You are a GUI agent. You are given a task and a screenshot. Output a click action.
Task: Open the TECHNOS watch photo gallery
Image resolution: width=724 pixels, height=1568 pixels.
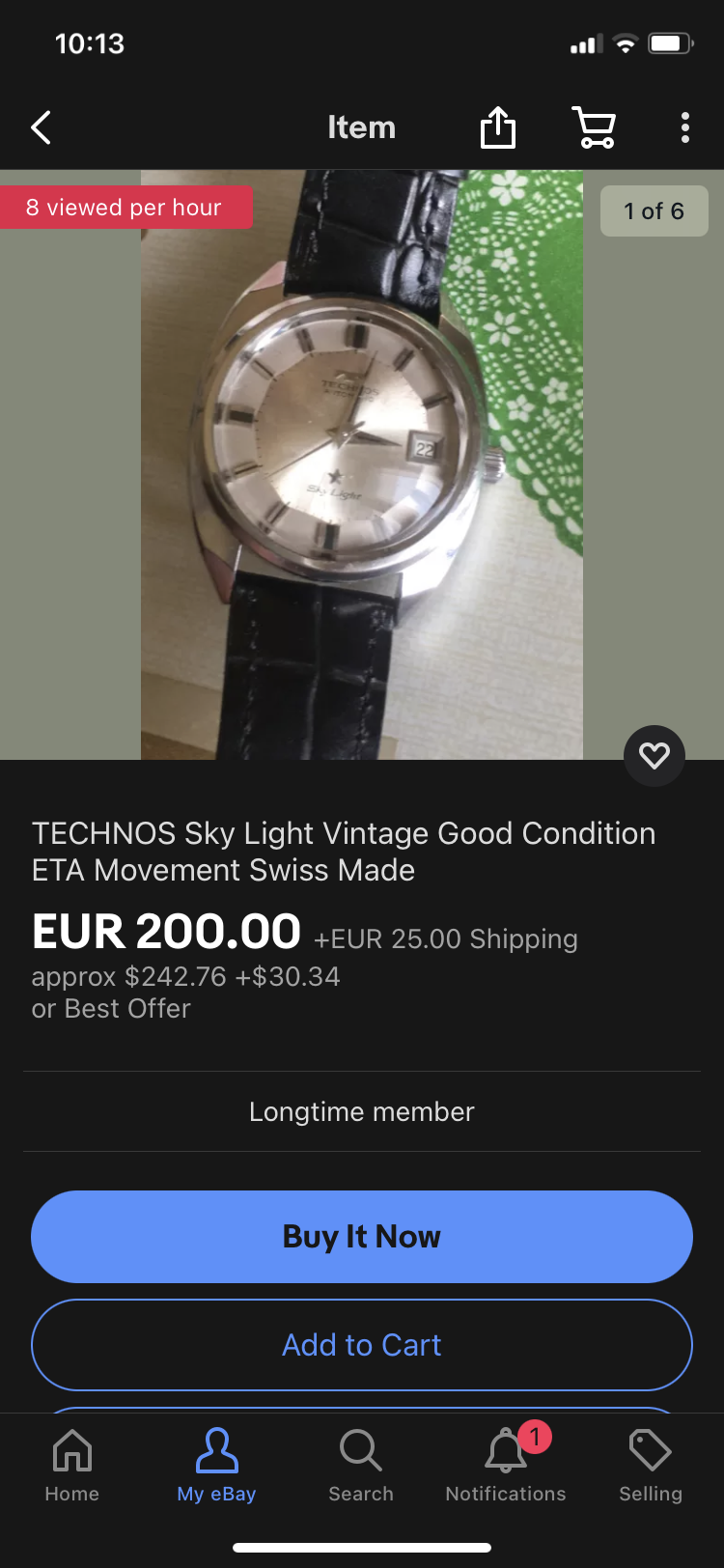(362, 463)
